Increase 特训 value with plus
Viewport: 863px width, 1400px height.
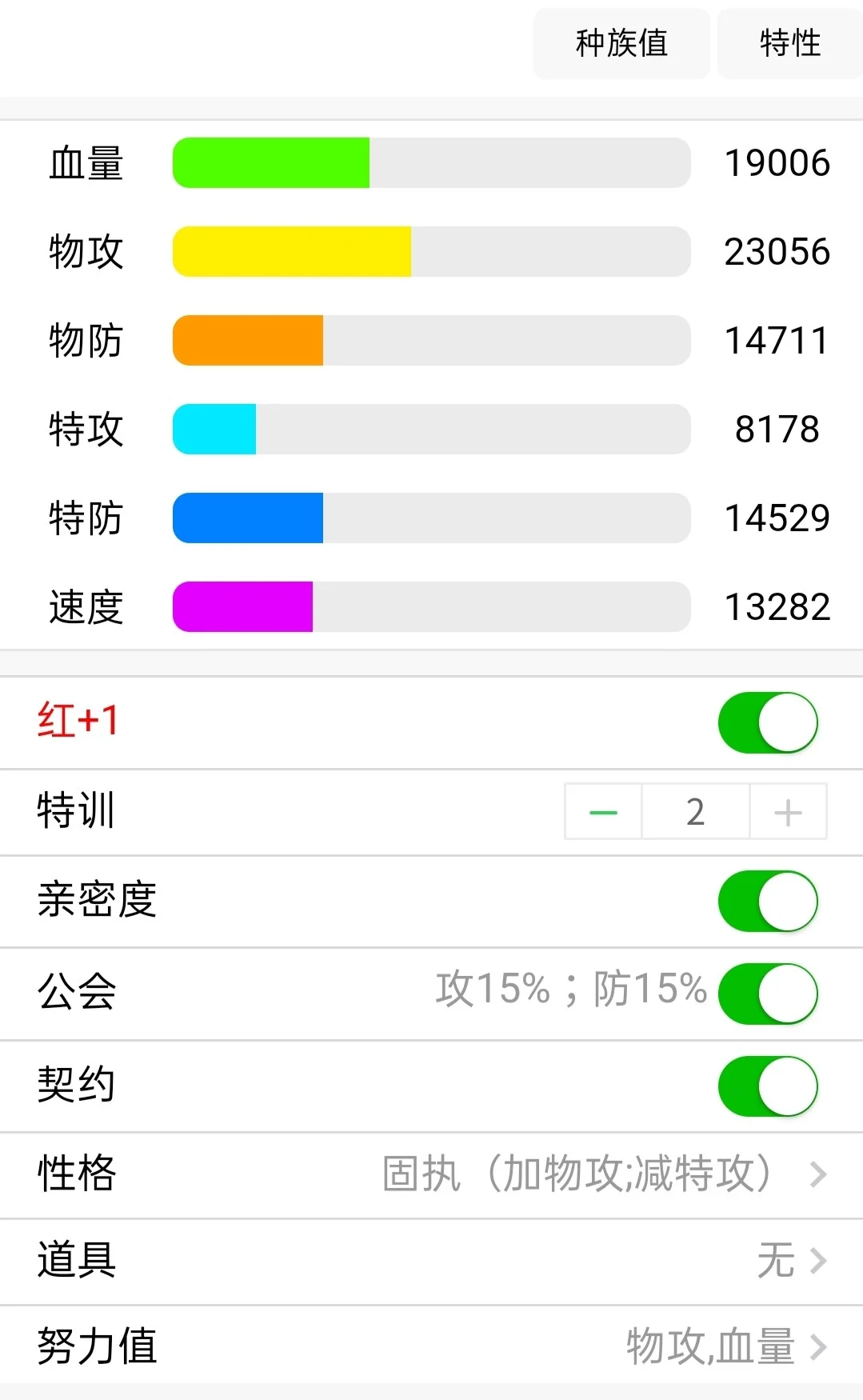point(788,812)
